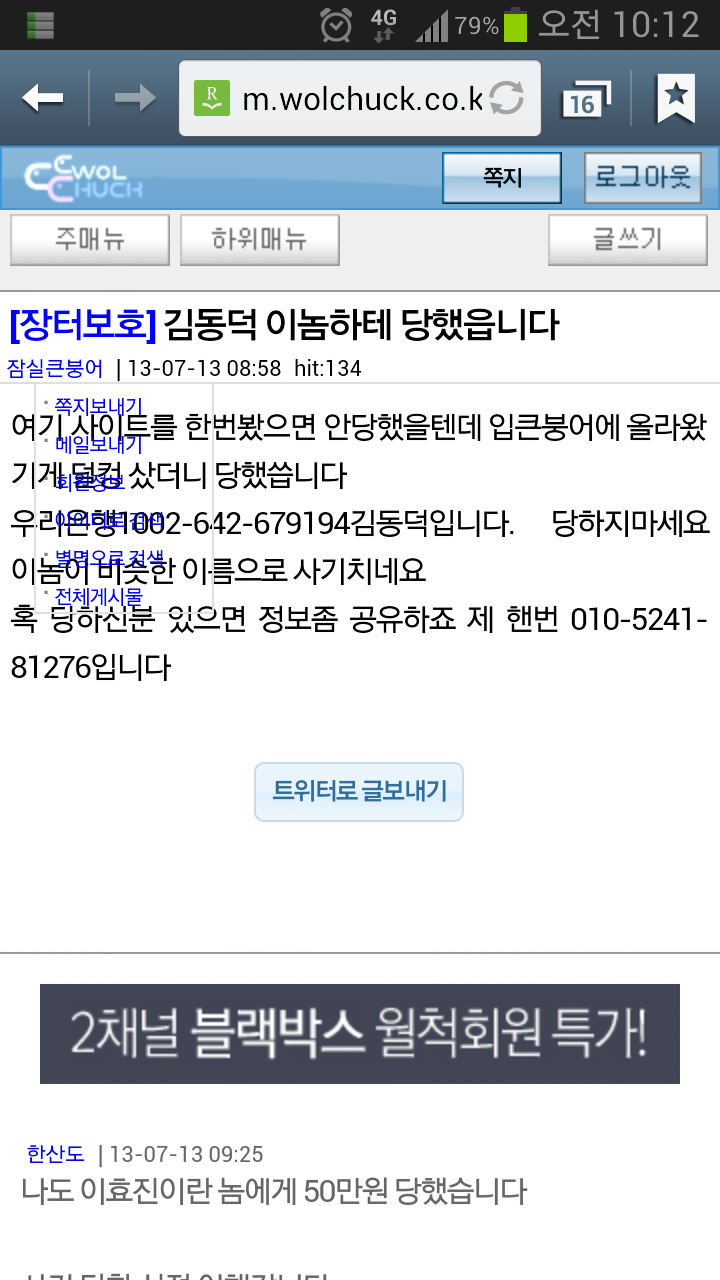Open the Wolchuck home logo
Viewport: 720px width, 1280px height.
click(x=84, y=178)
